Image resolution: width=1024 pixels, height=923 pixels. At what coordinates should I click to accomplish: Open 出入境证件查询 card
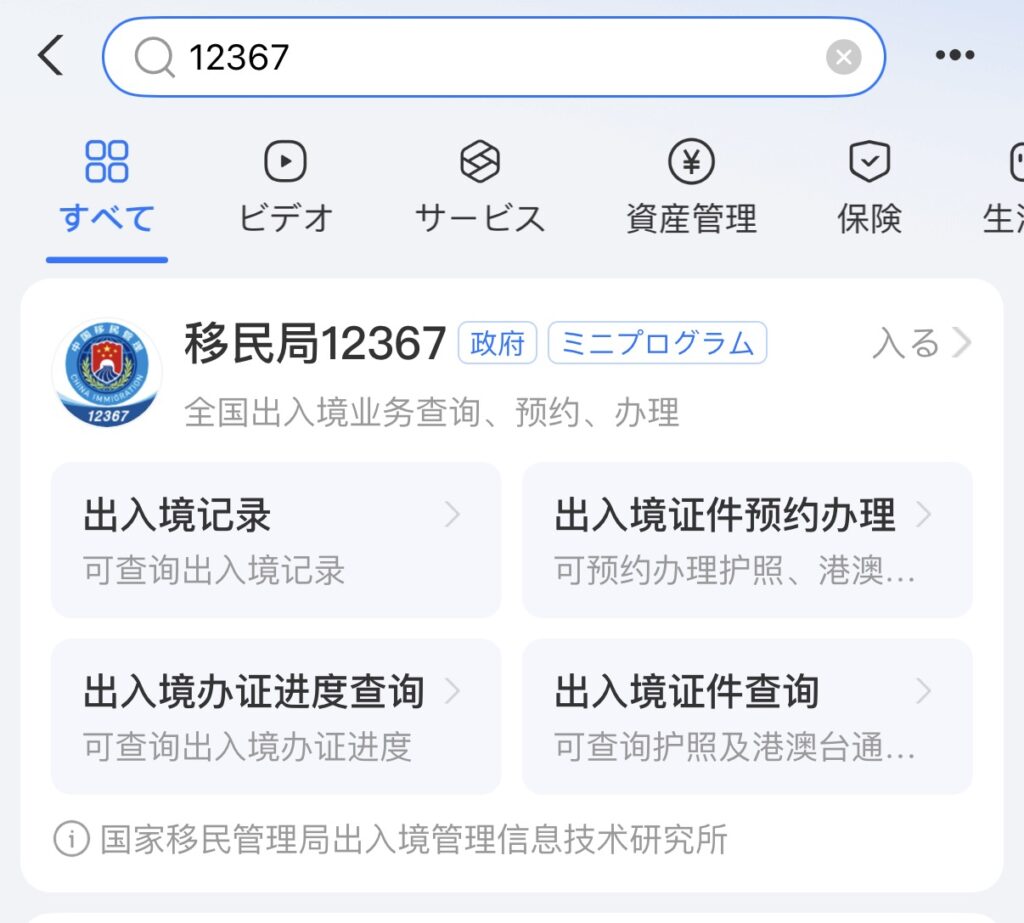746,716
